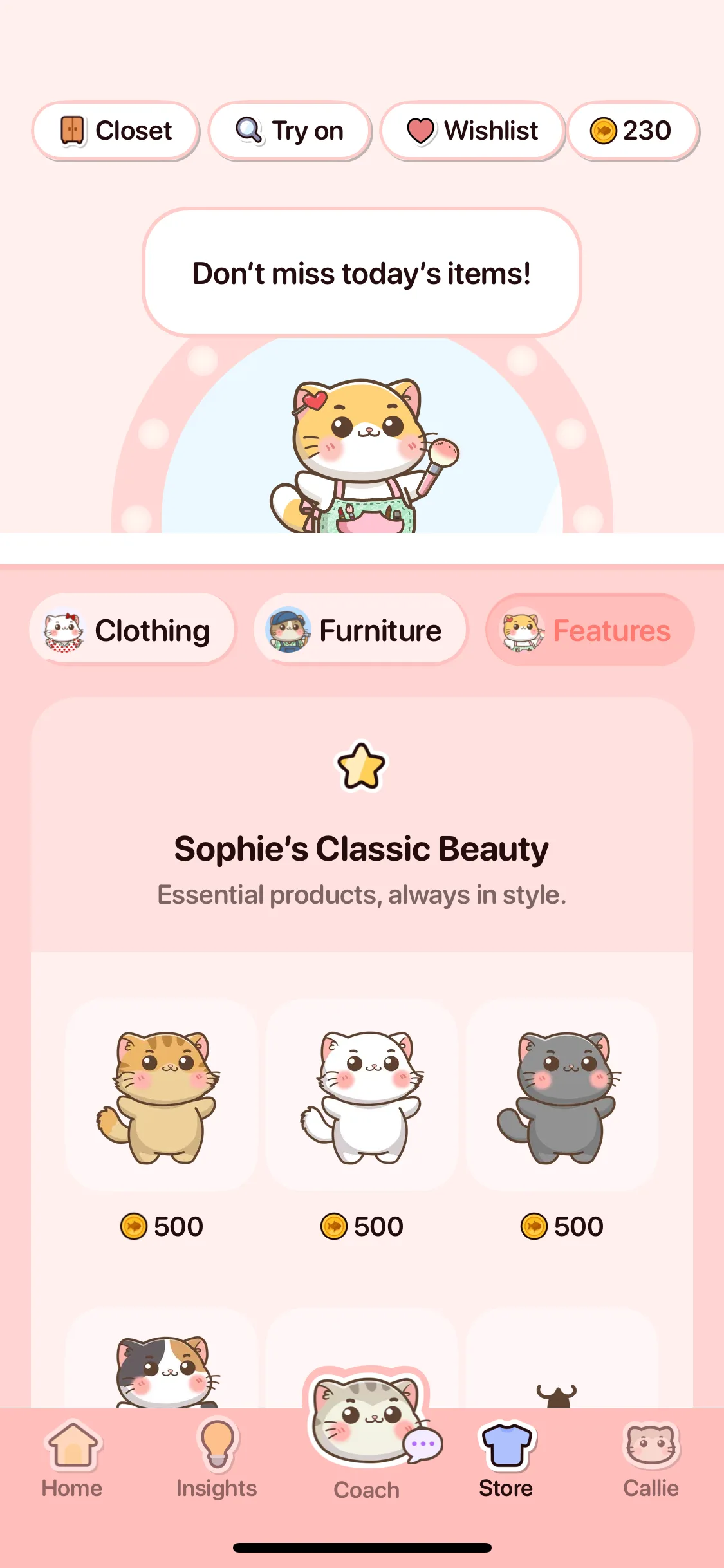Open the Closet
Viewport: 724px width, 1568px height.
click(x=116, y=131)
